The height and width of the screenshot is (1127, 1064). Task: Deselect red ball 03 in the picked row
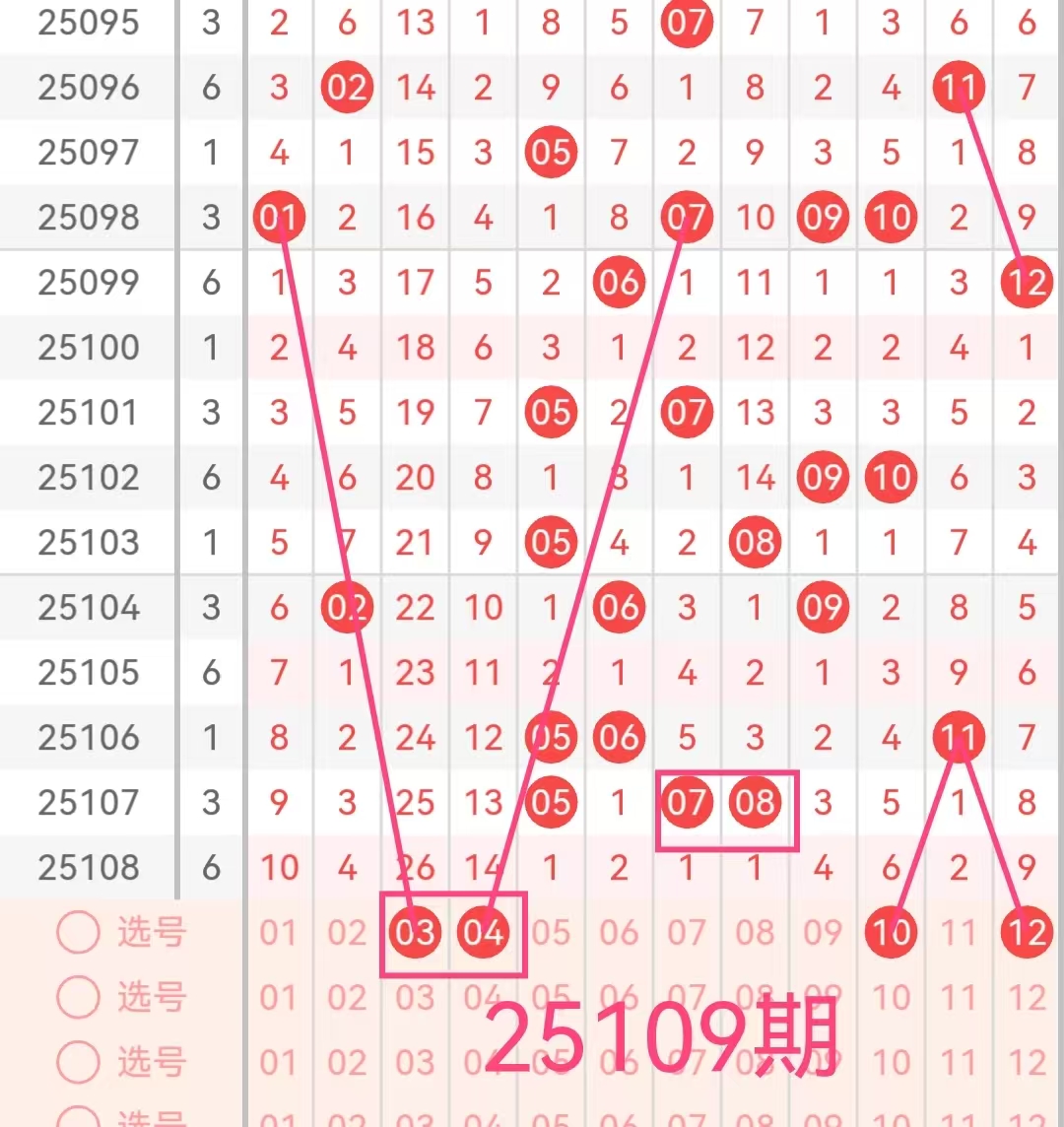tap(415, 932)
